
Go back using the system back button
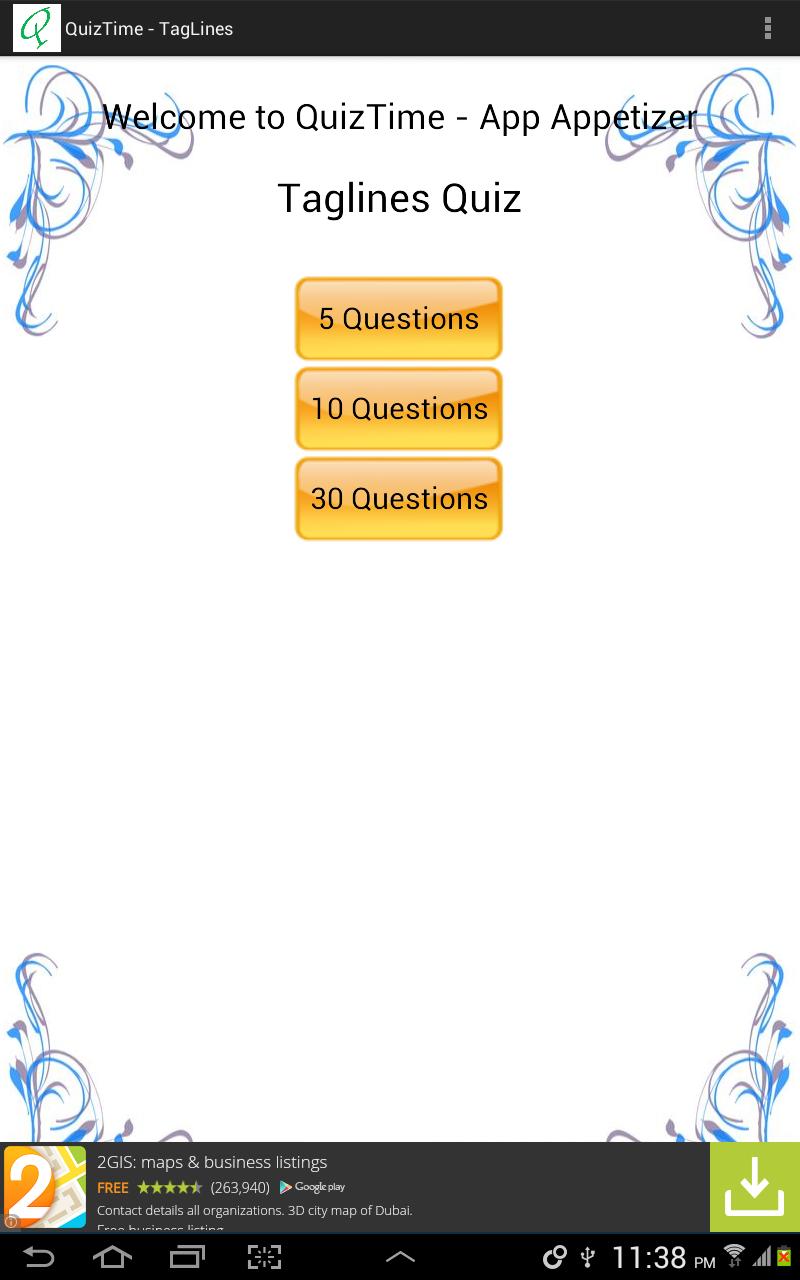click(39, 1257)
